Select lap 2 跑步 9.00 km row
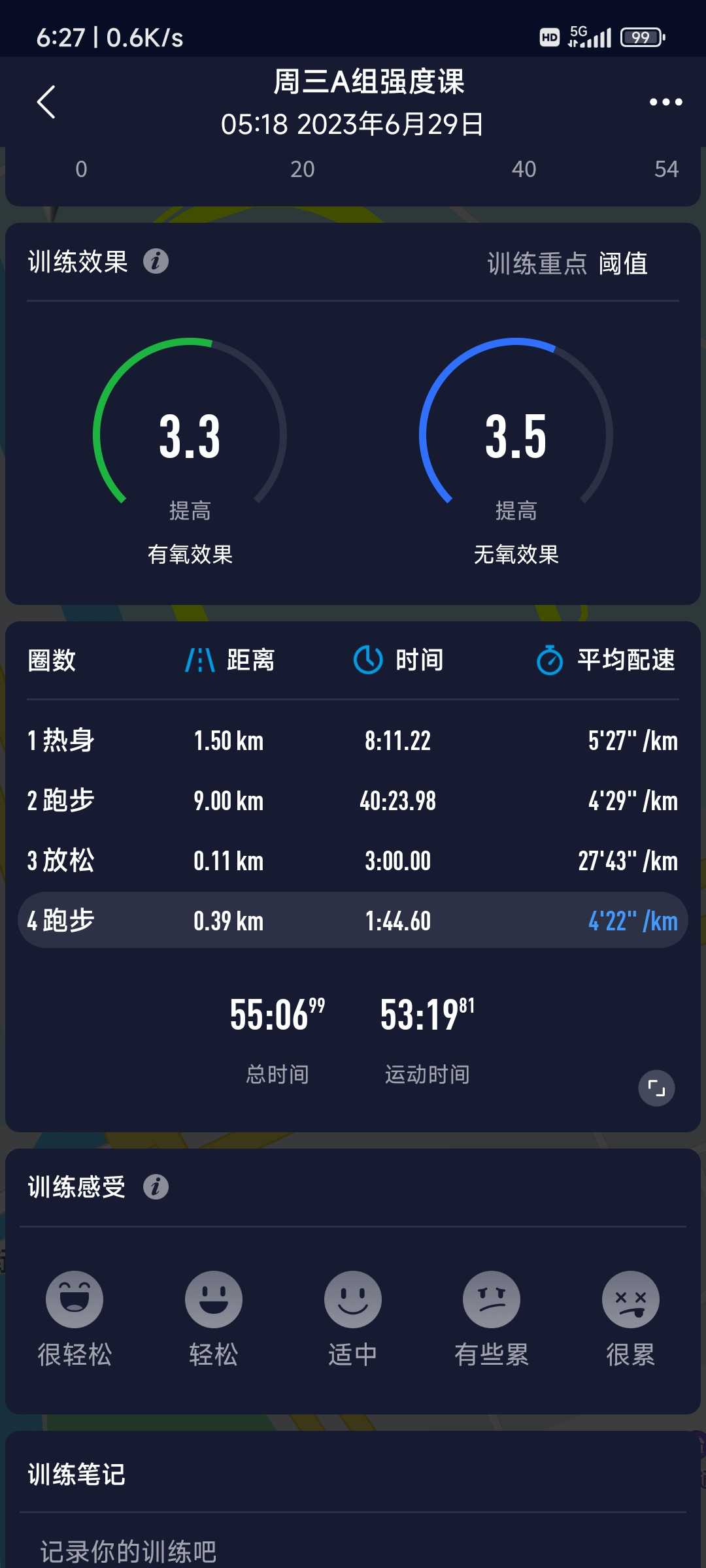706x1568 pixels. pyautogui.click(x=353, y=801)
